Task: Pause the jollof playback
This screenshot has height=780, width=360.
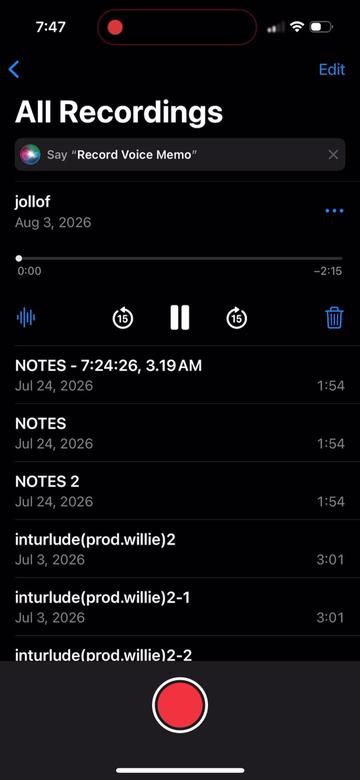Action: tap(180, 317)
